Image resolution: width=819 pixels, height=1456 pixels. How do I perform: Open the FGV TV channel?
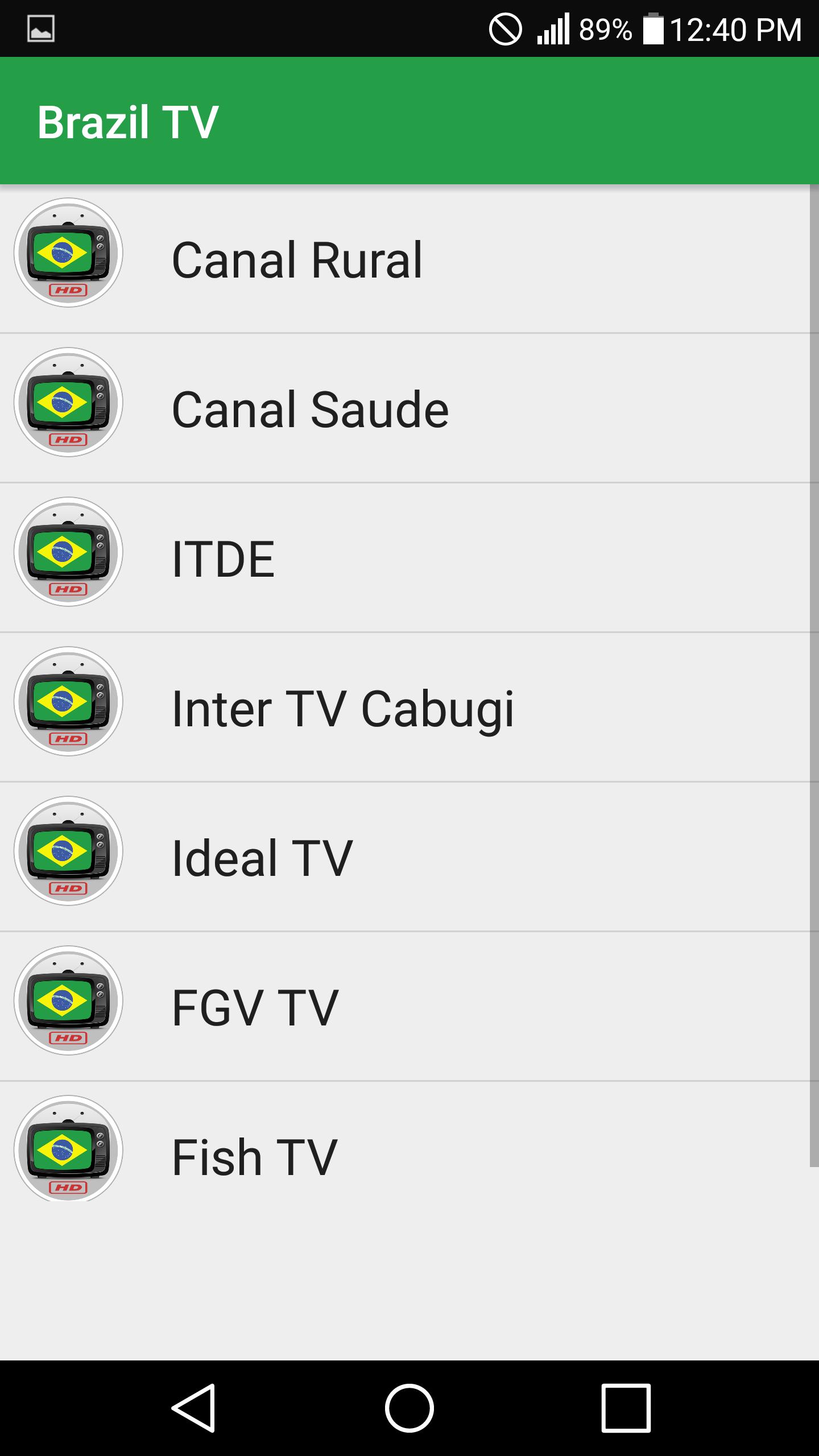pyautogui.click(x=405, y=1007)
